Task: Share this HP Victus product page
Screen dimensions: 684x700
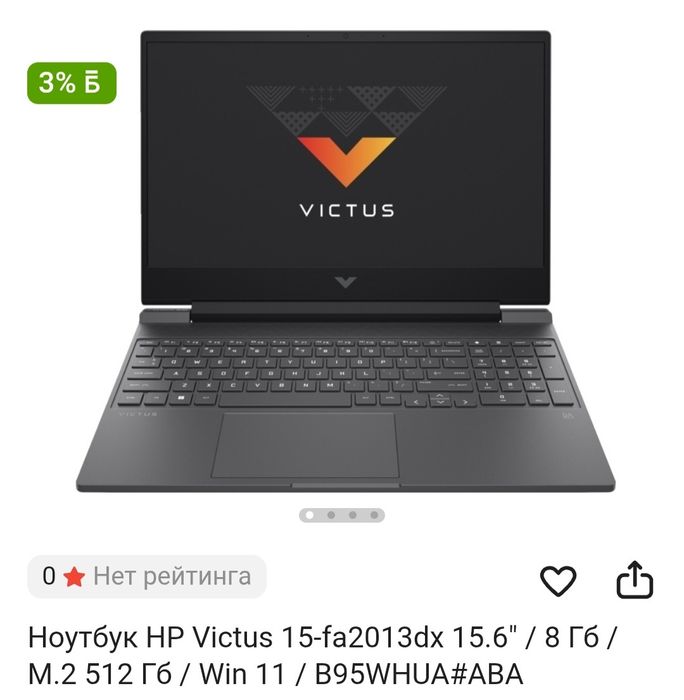Action: [x=634, y=579]
